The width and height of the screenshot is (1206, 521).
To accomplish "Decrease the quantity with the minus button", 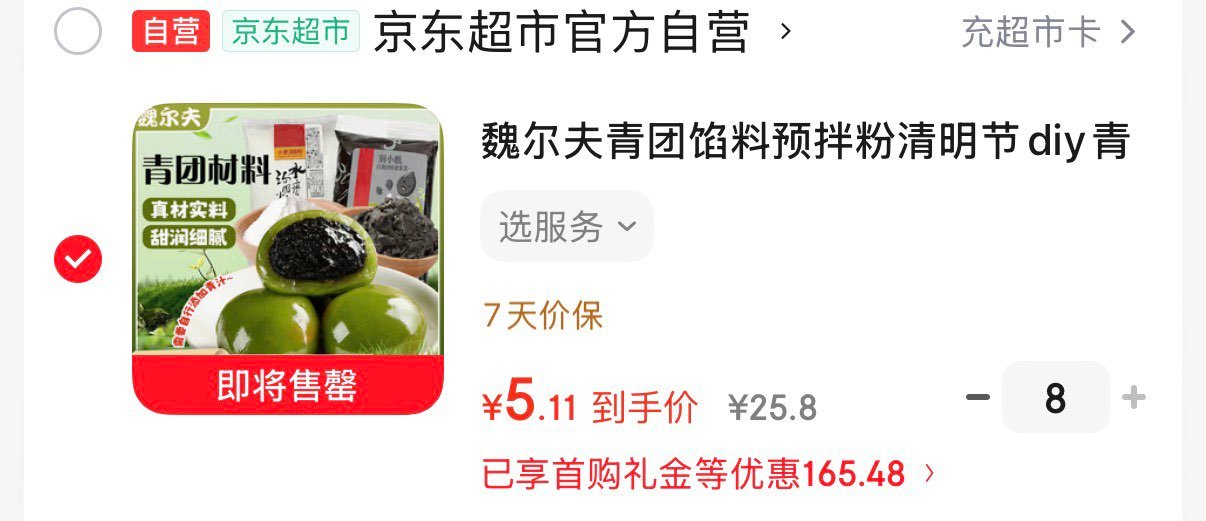I will click(977, 398).
